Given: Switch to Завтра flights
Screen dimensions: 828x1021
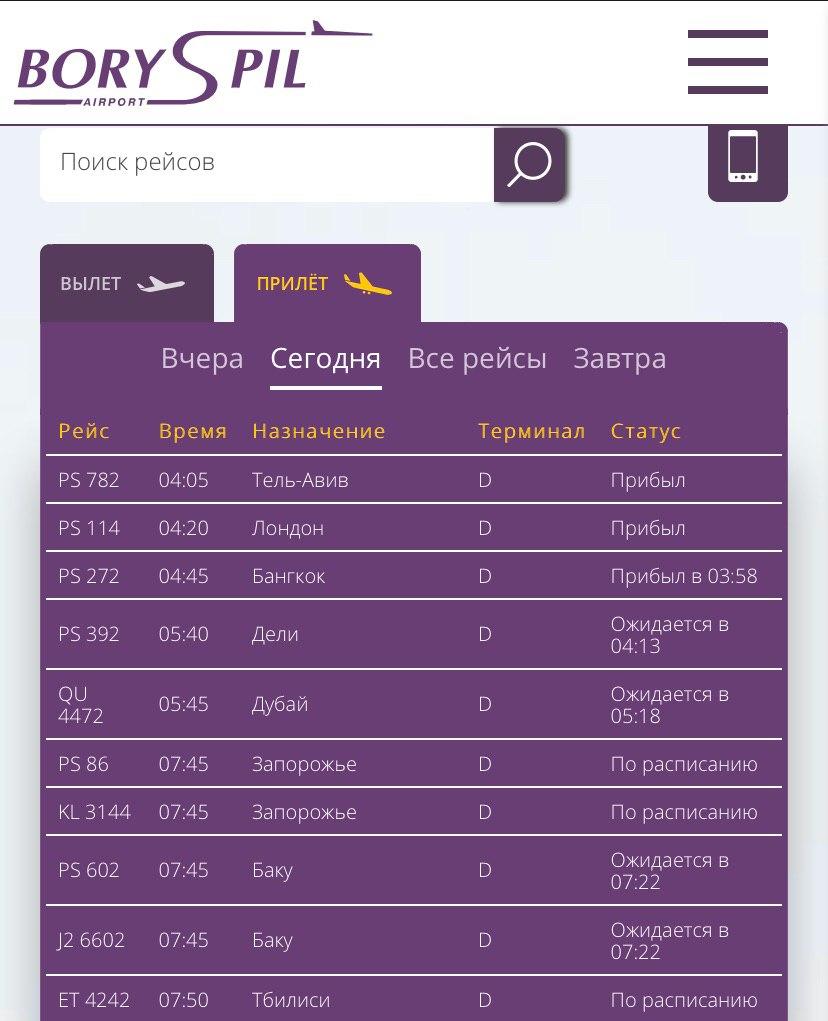Looking at the screenshot, I should coord(619,359).
